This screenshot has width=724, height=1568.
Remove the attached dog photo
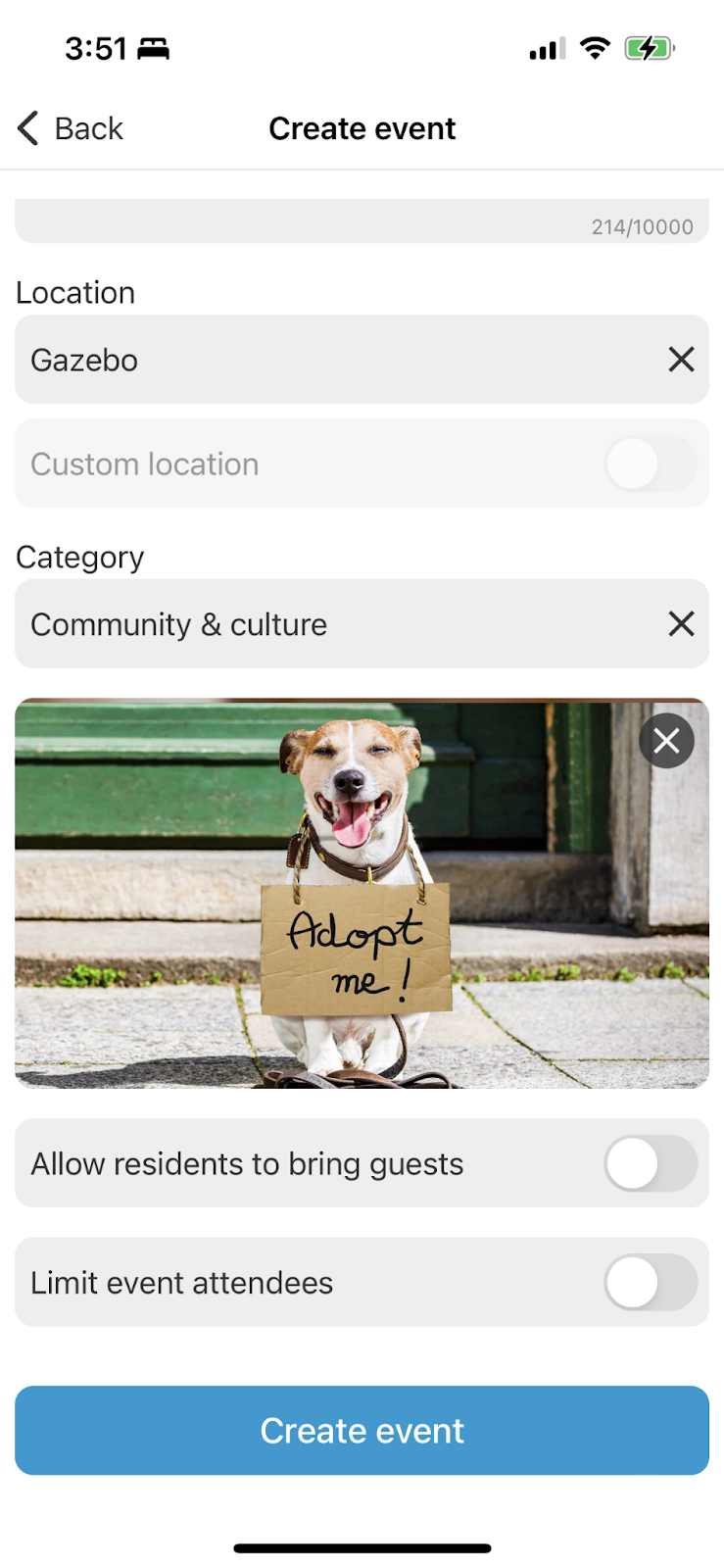pyautogui.click(x=666, y=741)
